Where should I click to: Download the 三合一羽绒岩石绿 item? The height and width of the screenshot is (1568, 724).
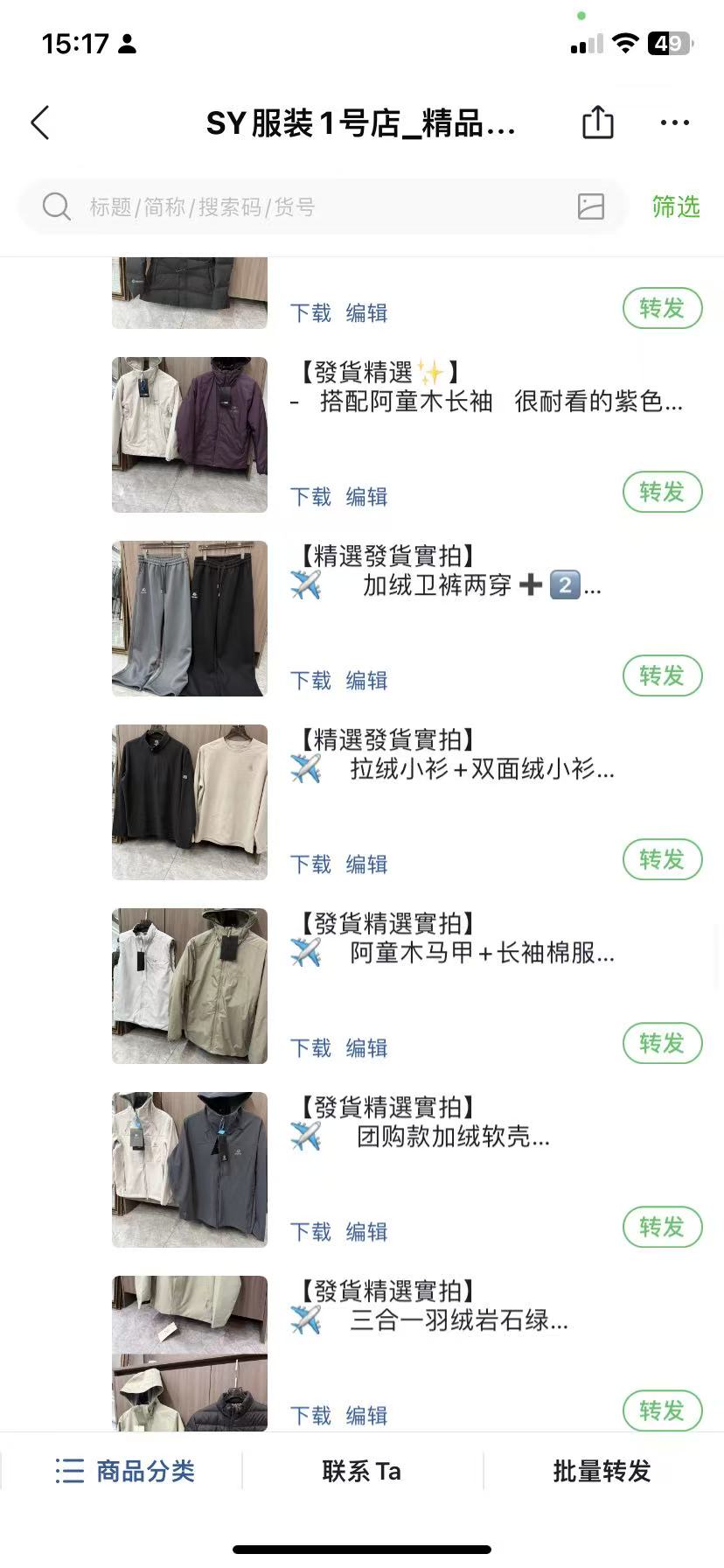(310, 1416)
